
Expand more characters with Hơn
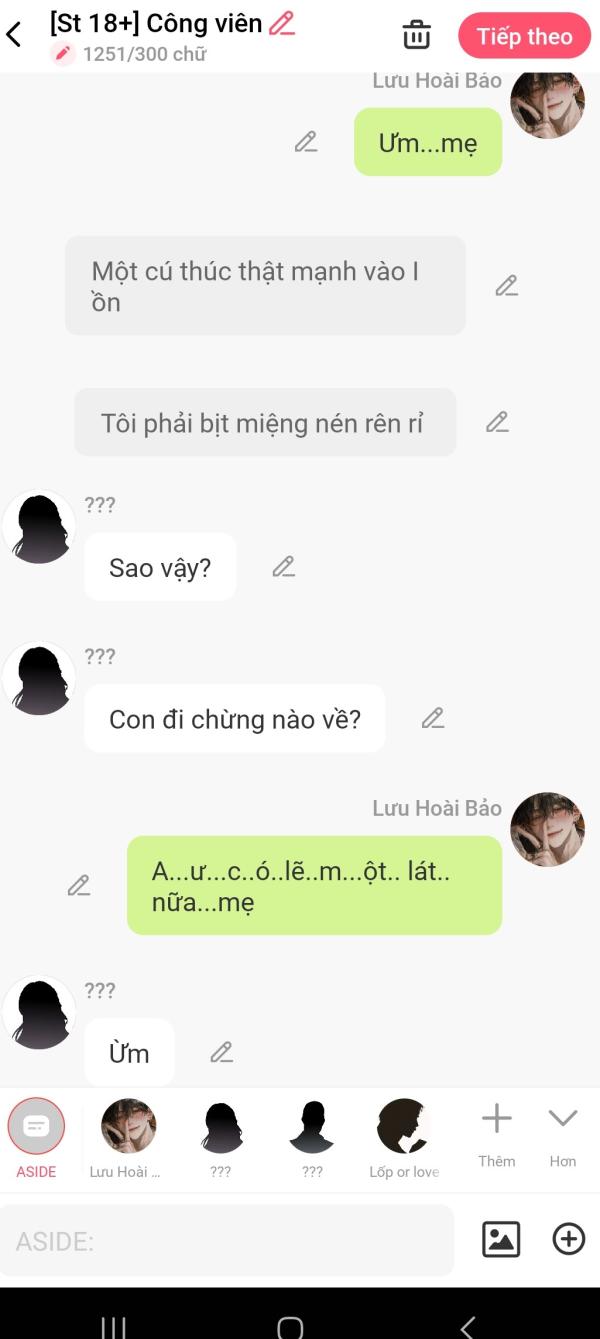pos(563,1135)
